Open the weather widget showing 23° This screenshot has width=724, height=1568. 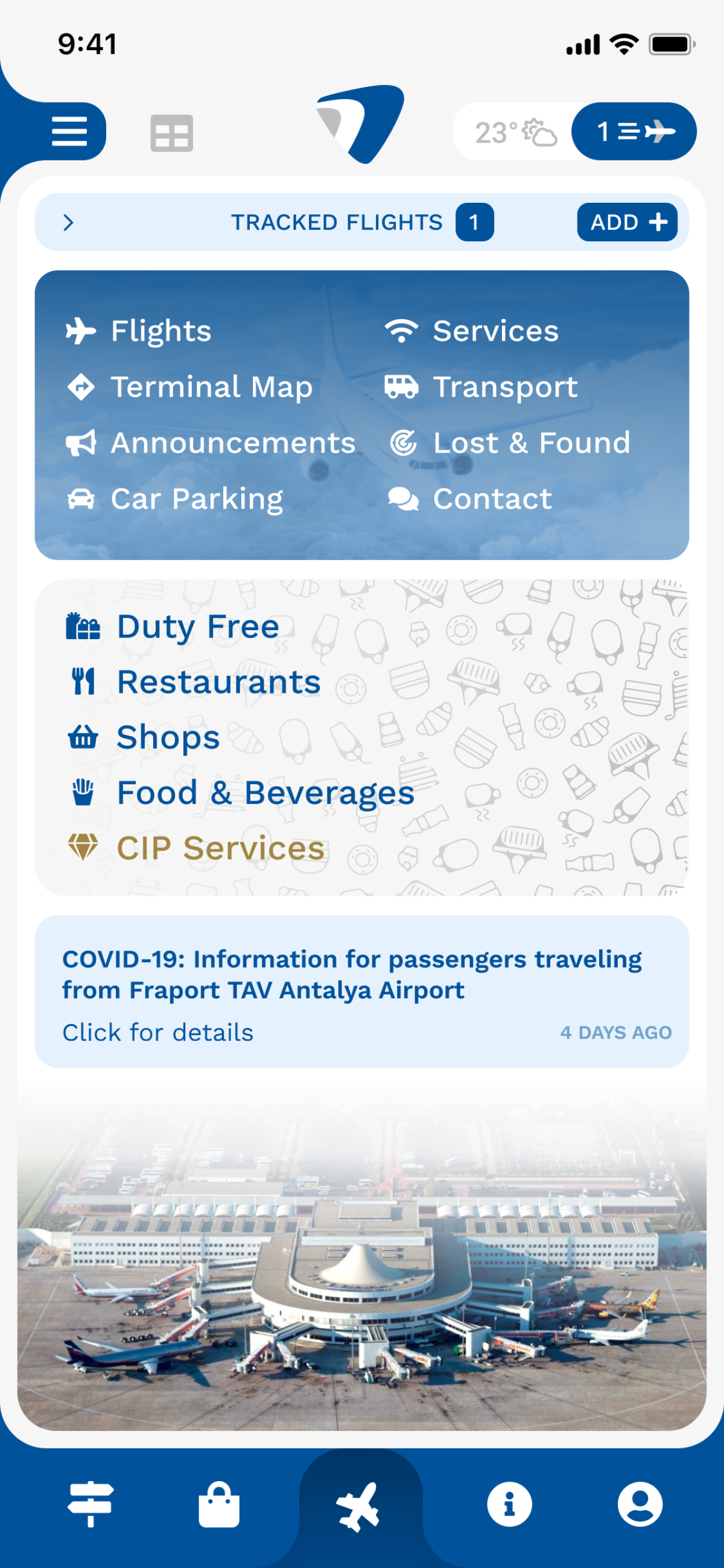pyautogui.click(x=515, y=132)
